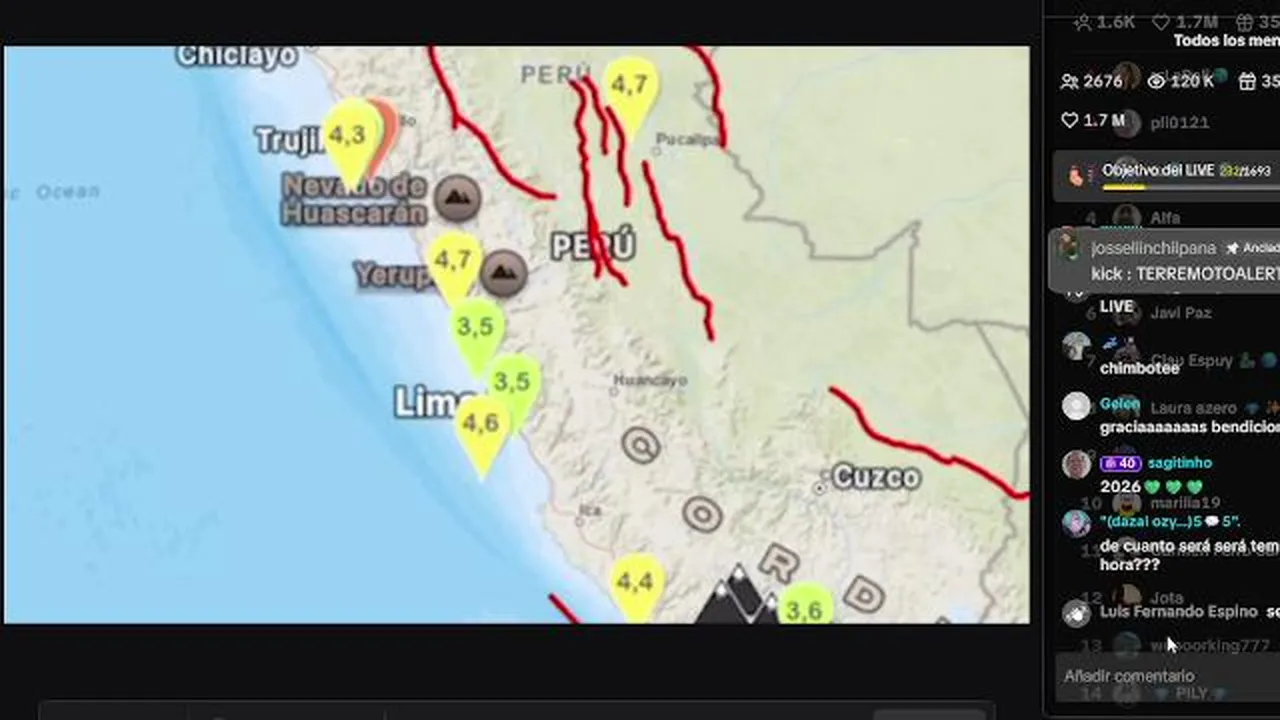Select the 4,7 marker near Pucallpa
1280x720 pixels.
tap(629, 87)
